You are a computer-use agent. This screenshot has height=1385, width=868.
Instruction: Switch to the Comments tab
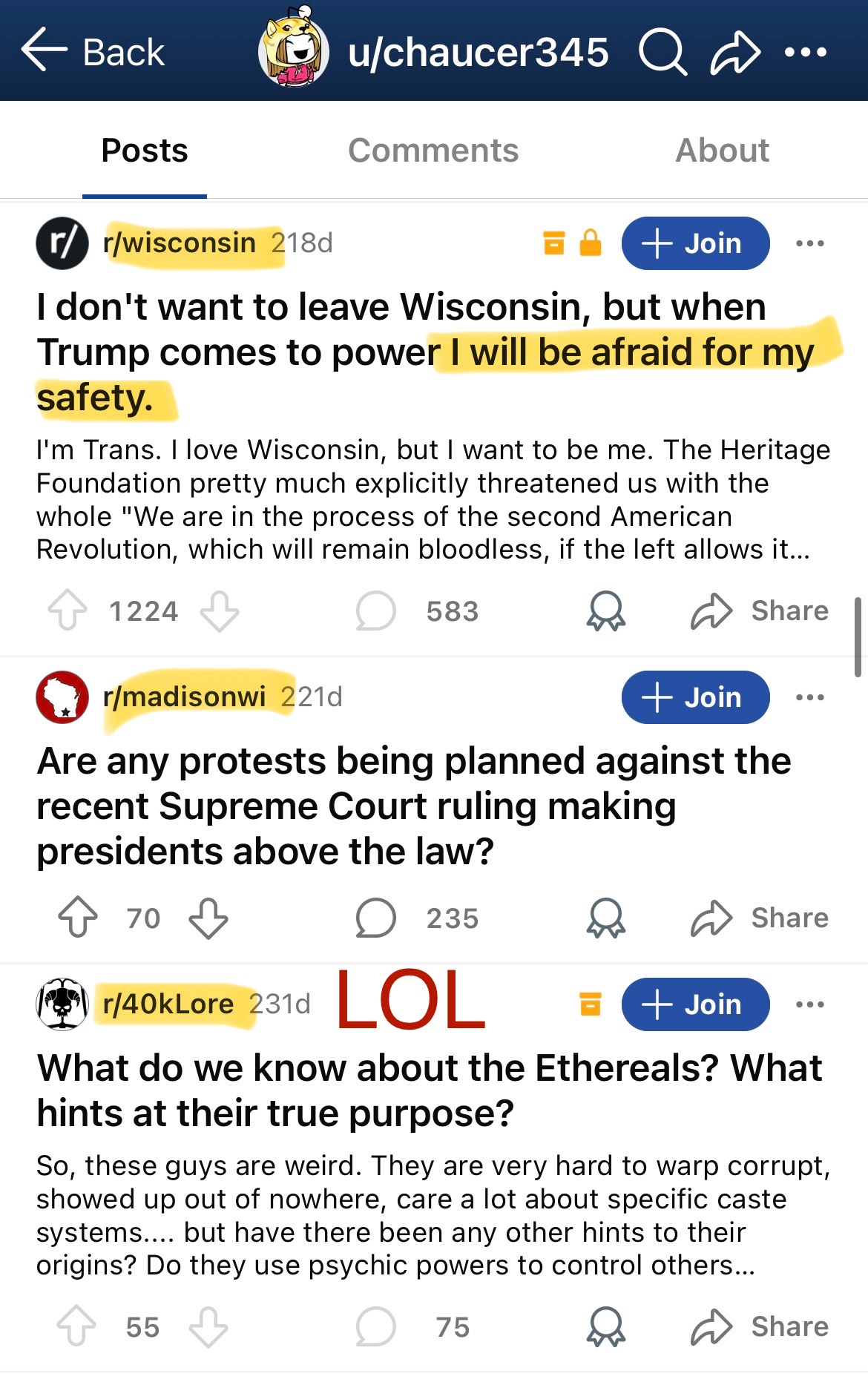tap(433, 151)
